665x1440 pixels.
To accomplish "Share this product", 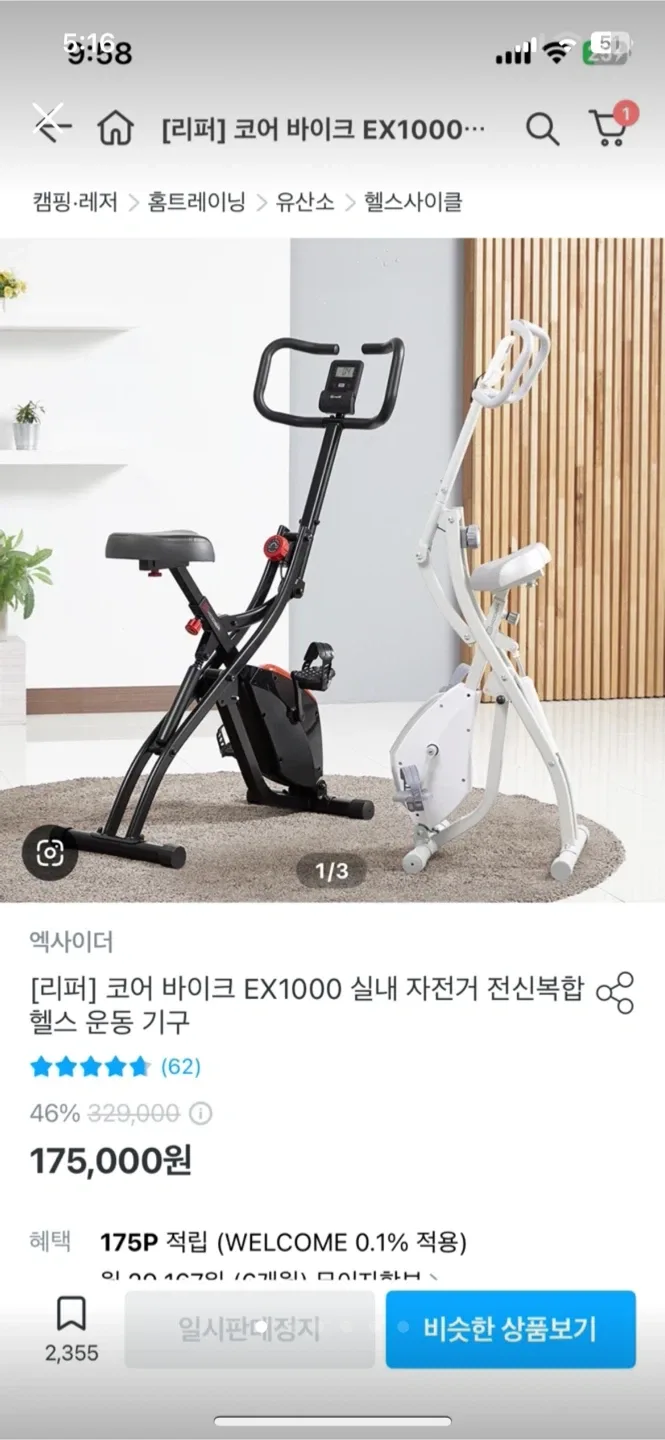I will coord(615,992).
